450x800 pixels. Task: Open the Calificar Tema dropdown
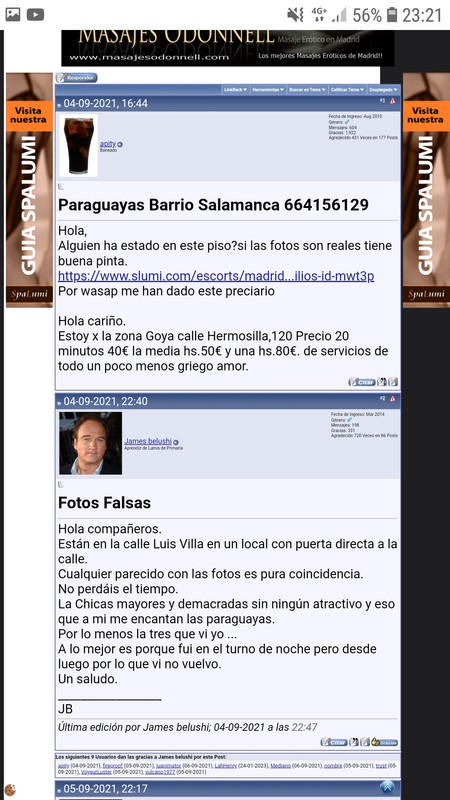click(x=347, y=90)
